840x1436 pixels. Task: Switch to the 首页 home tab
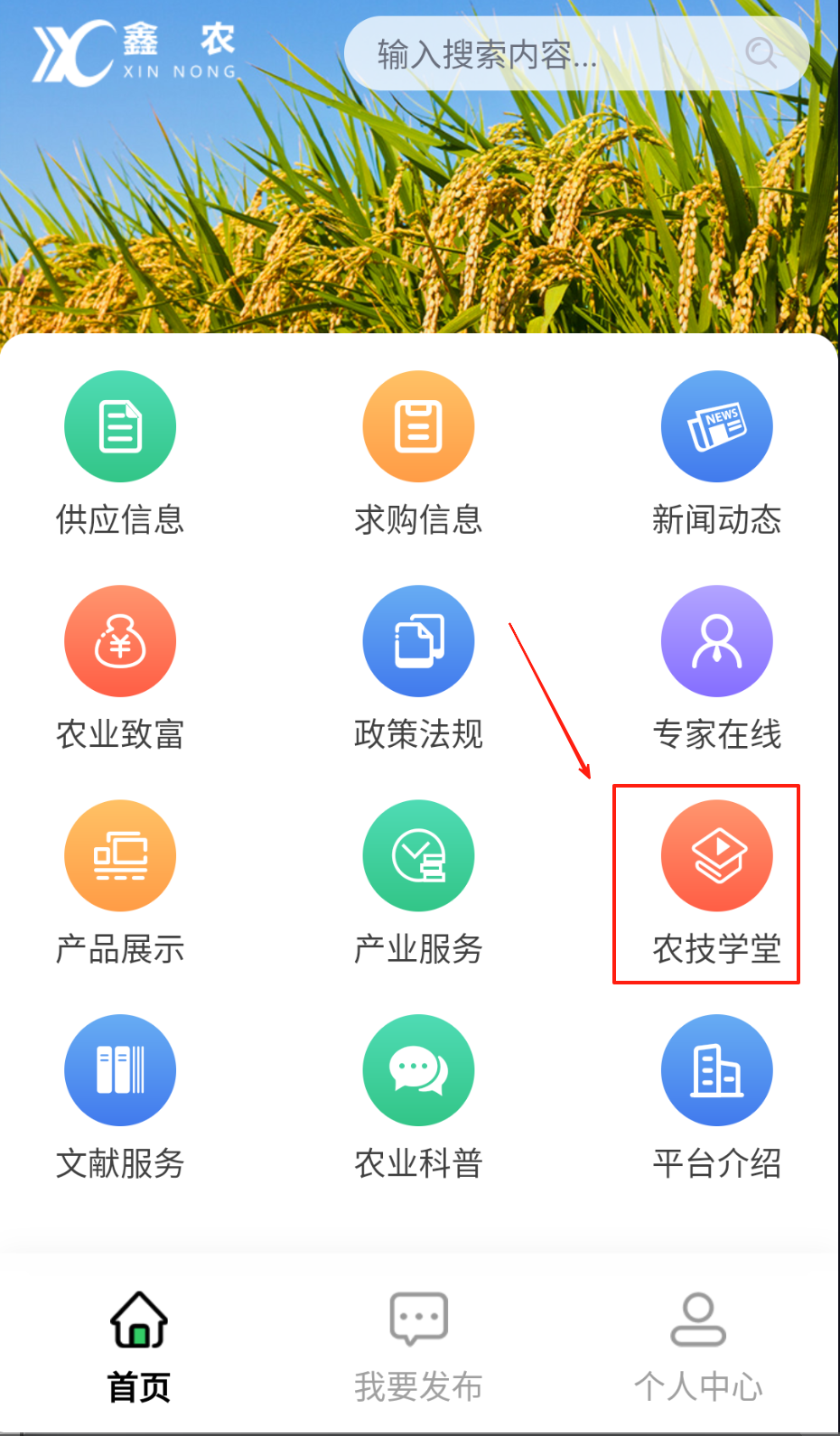[139, 1346]
